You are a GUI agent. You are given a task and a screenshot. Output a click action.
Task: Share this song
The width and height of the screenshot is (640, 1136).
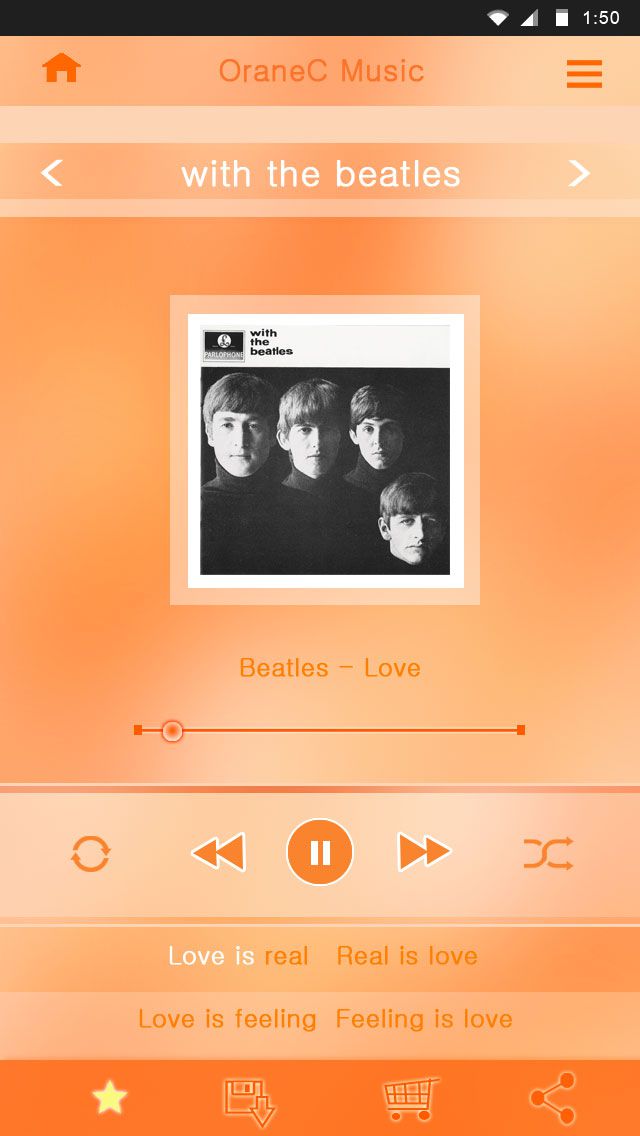click(x=553, y=1099)
